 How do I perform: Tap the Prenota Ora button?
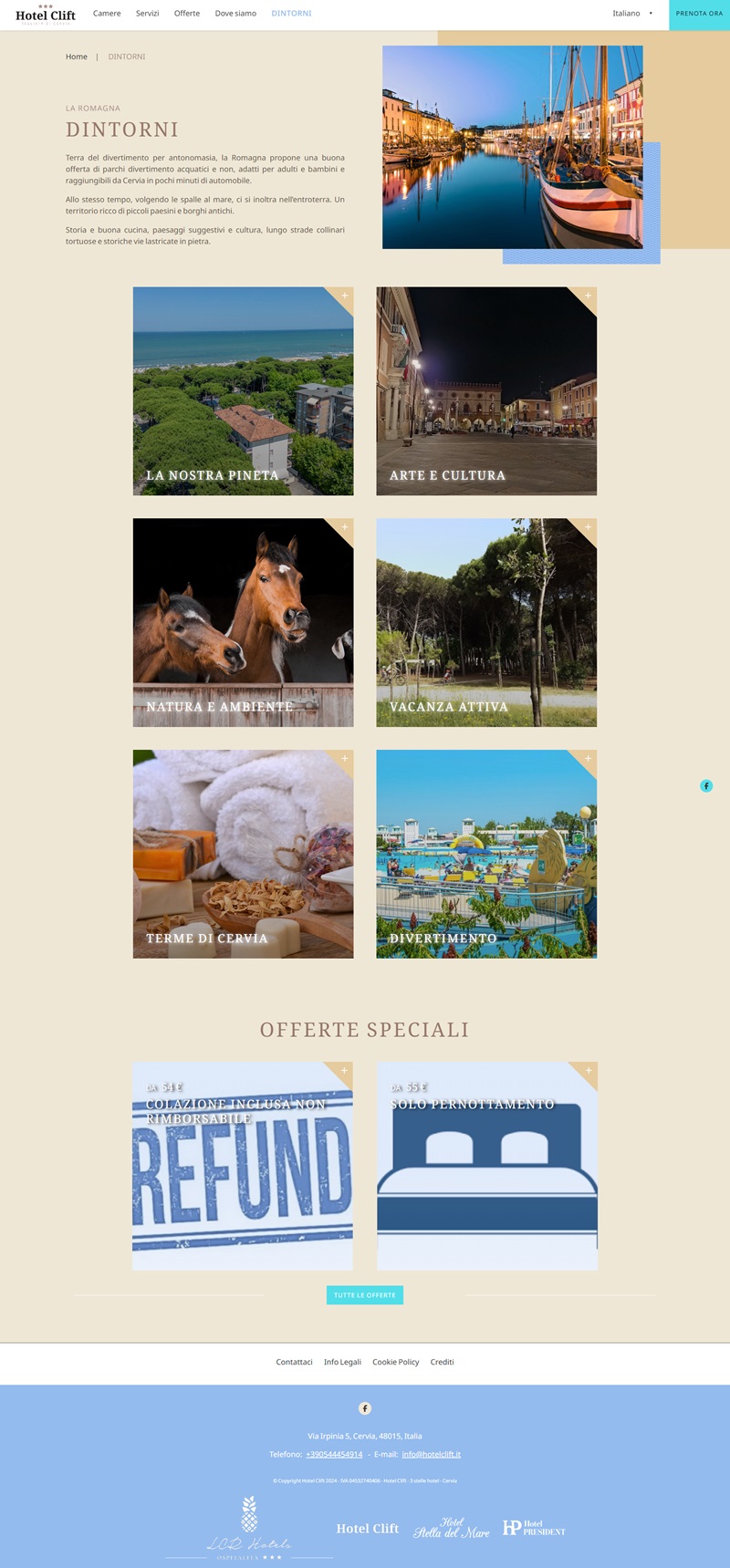pyautogui.click(x=699, y=14)
